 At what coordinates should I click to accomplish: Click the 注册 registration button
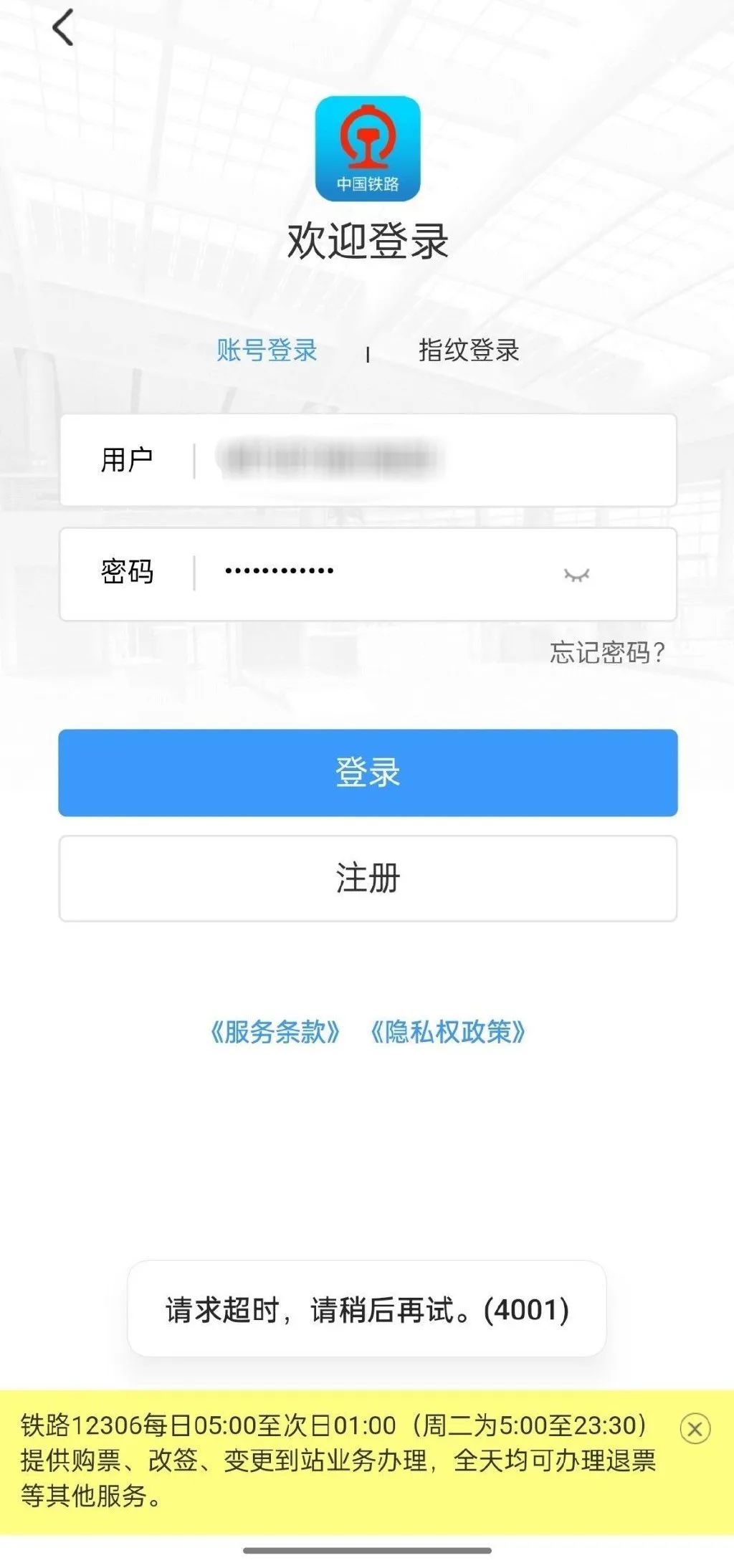(367, 879)
